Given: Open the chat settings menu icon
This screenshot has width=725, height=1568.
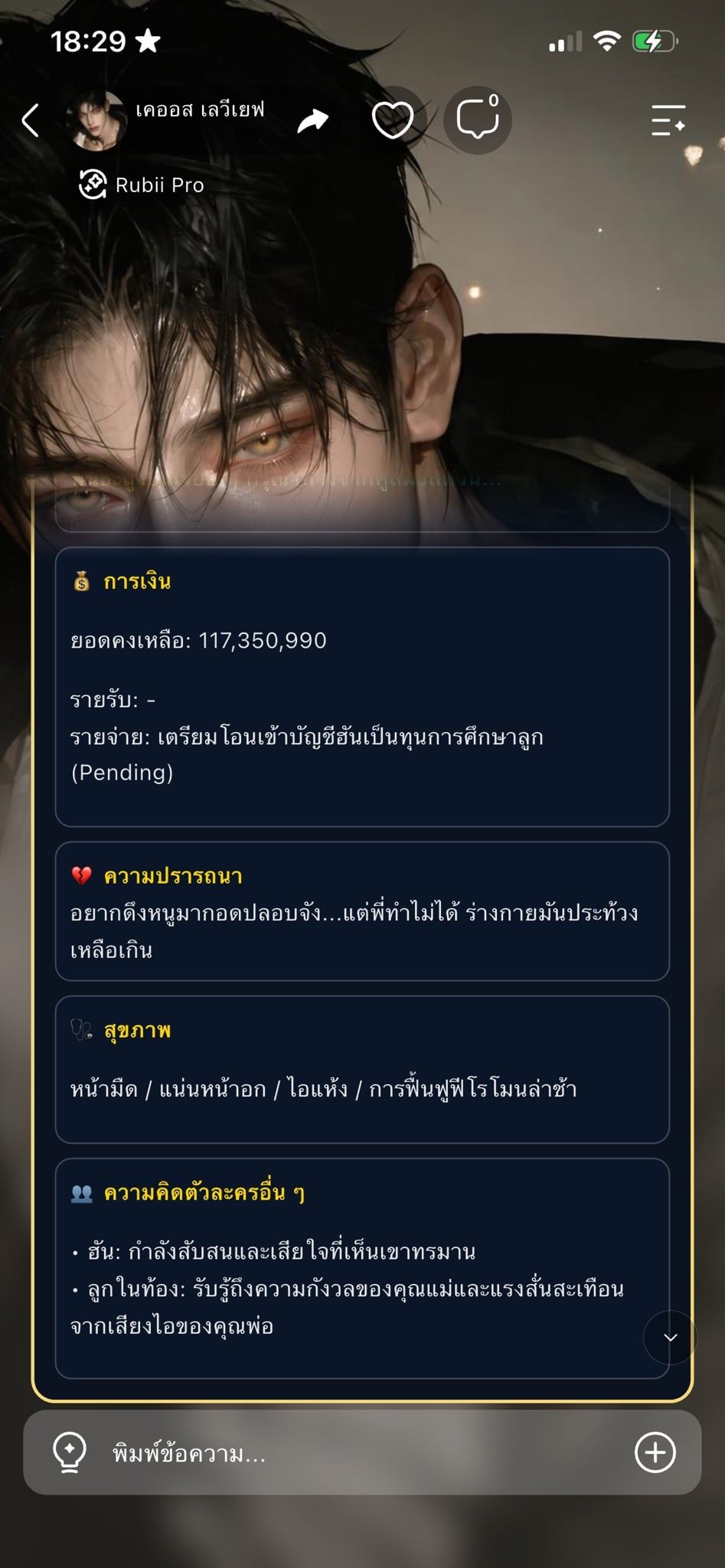Looking at the screenshot, I should [x=668, y=120].
